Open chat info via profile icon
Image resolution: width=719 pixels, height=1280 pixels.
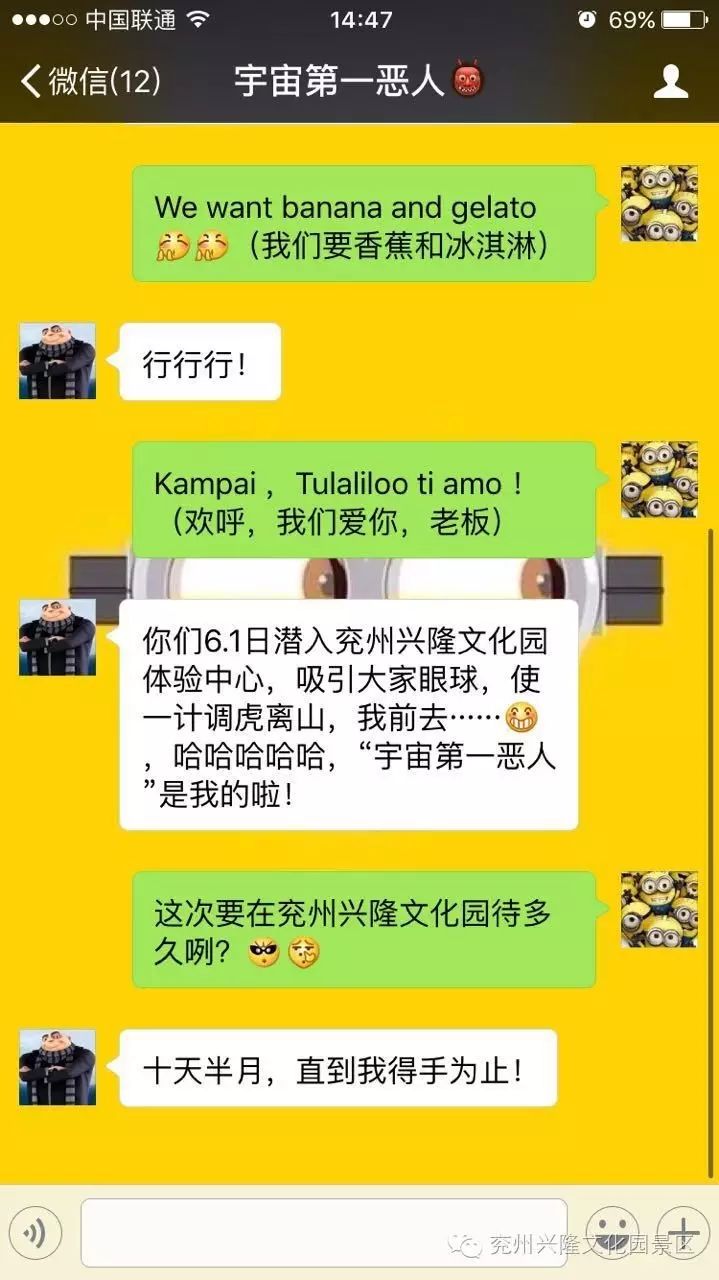671,81
